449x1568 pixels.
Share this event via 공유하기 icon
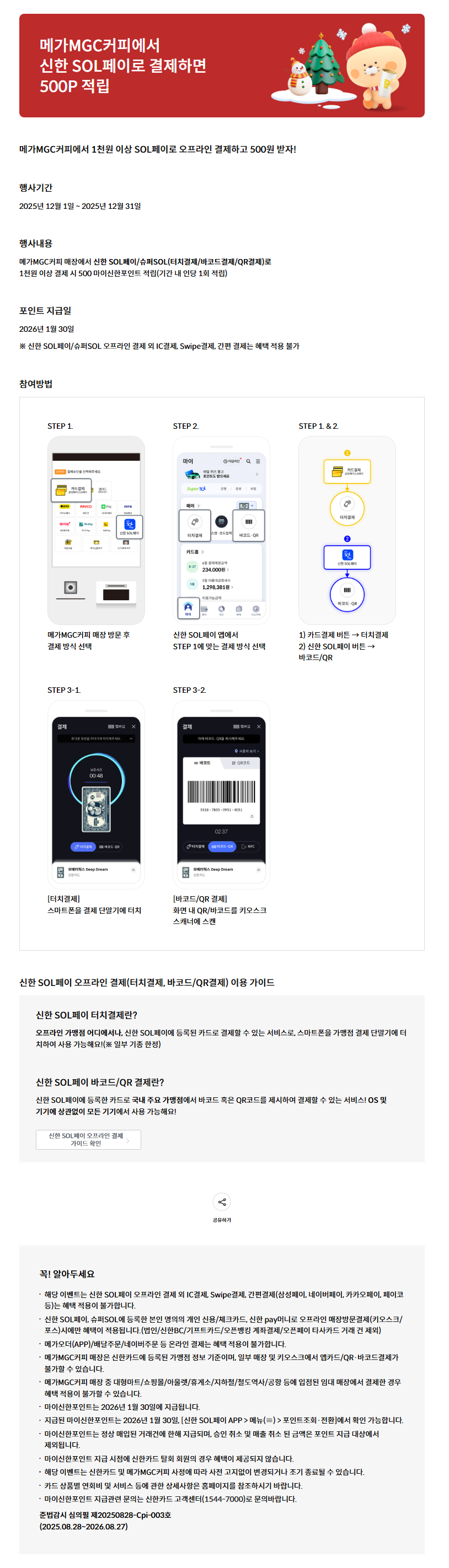point(222,1202)
